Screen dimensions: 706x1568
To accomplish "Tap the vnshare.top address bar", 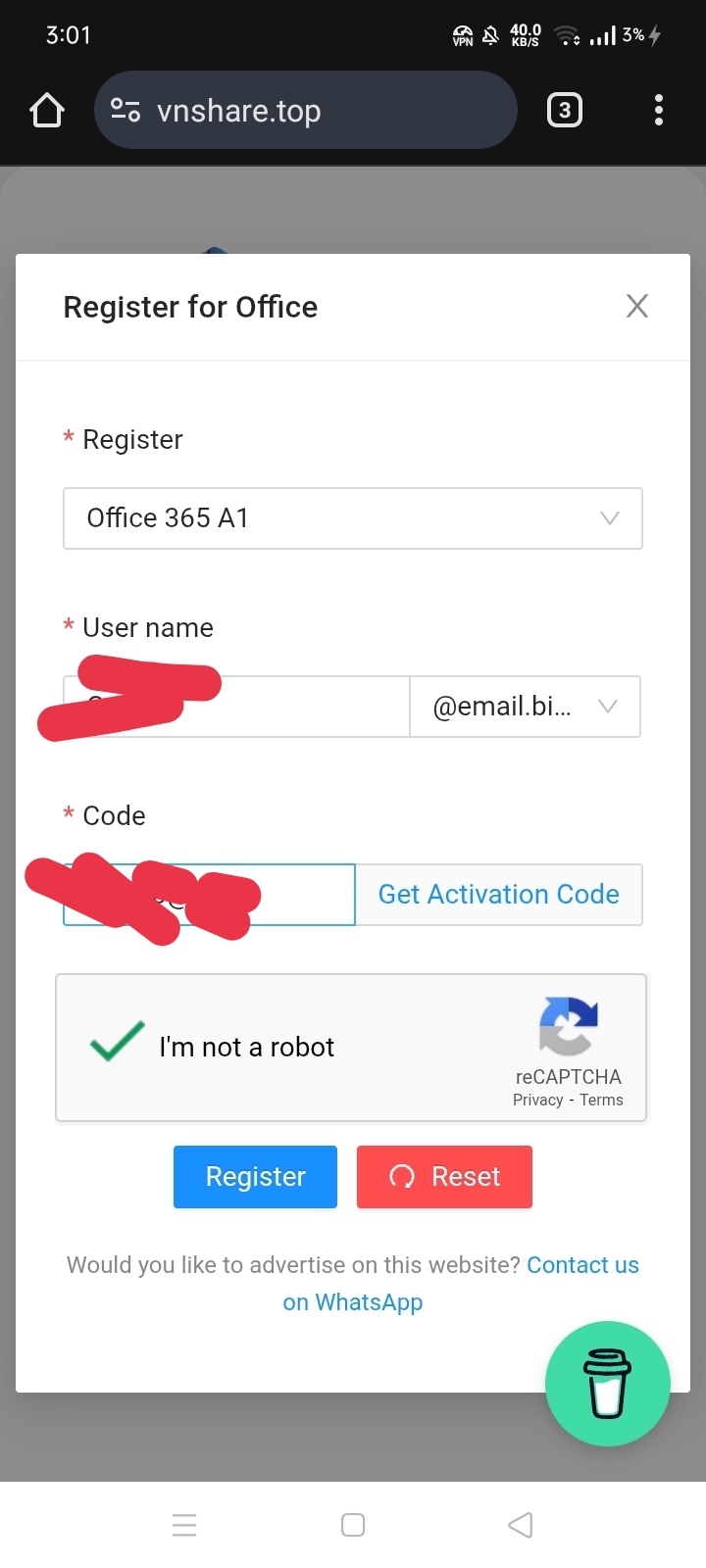I will click(304, 111).
